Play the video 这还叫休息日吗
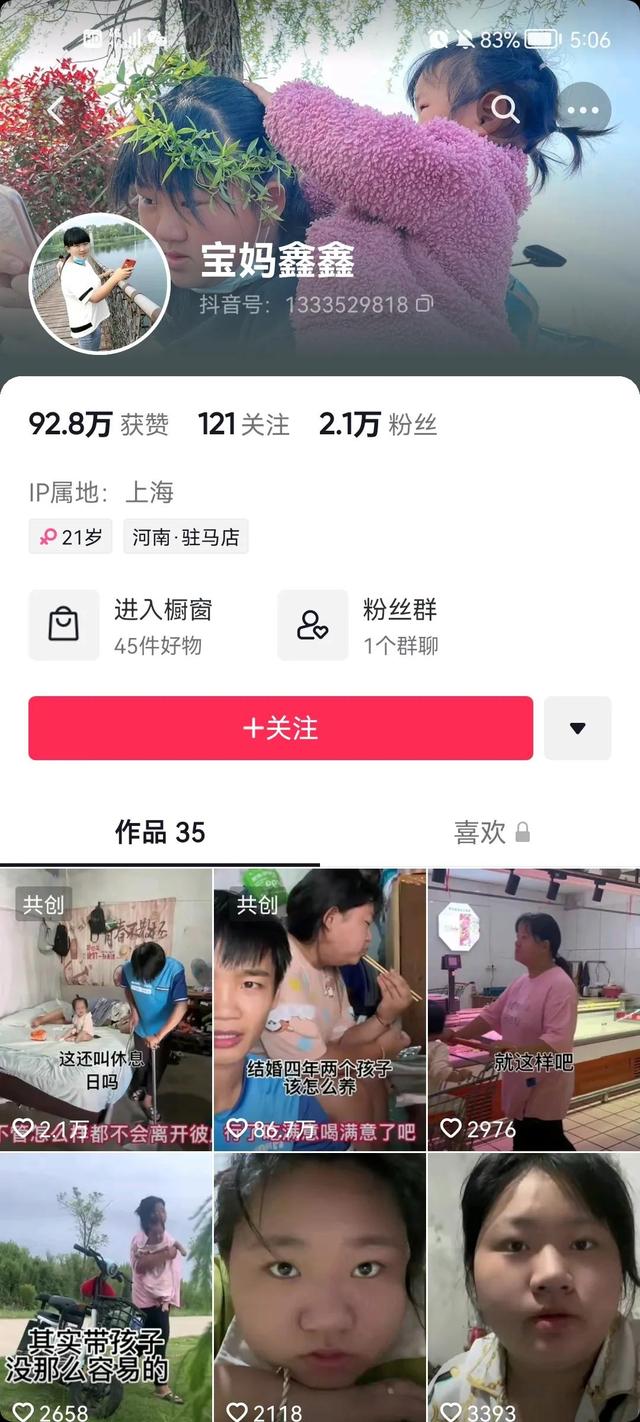Screen dimensions: 640x1422 (x=106, y=1009)
